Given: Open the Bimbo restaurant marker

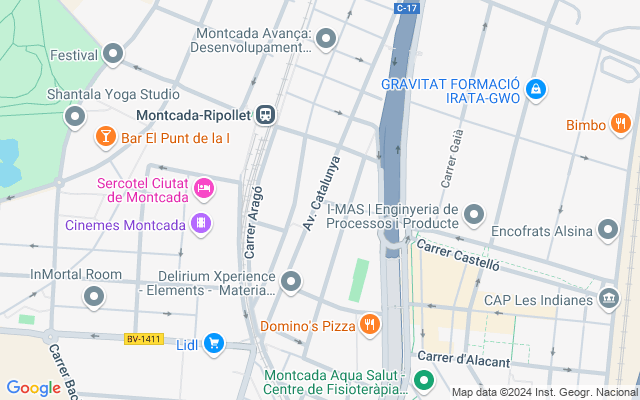Looking at the screenshot, I should click(621, 124).
